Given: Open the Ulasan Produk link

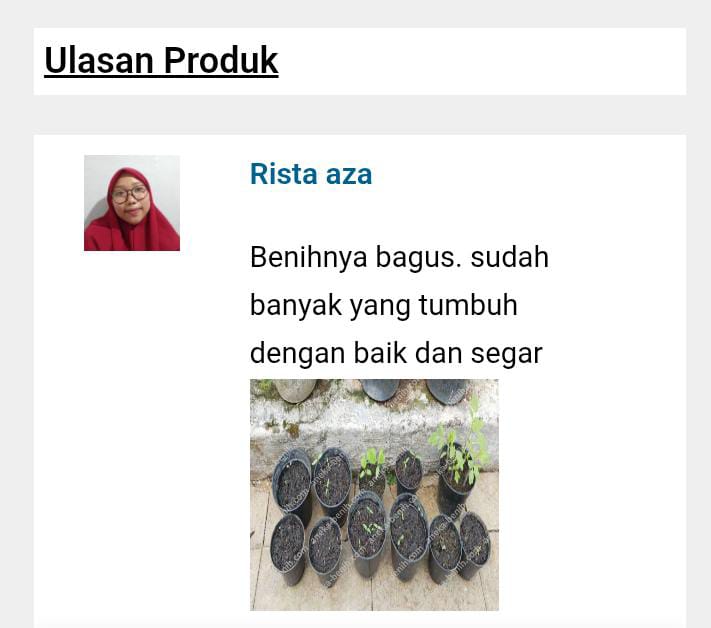Looking at the screenshot, I should pyautogui.click(x=161, y=61).
